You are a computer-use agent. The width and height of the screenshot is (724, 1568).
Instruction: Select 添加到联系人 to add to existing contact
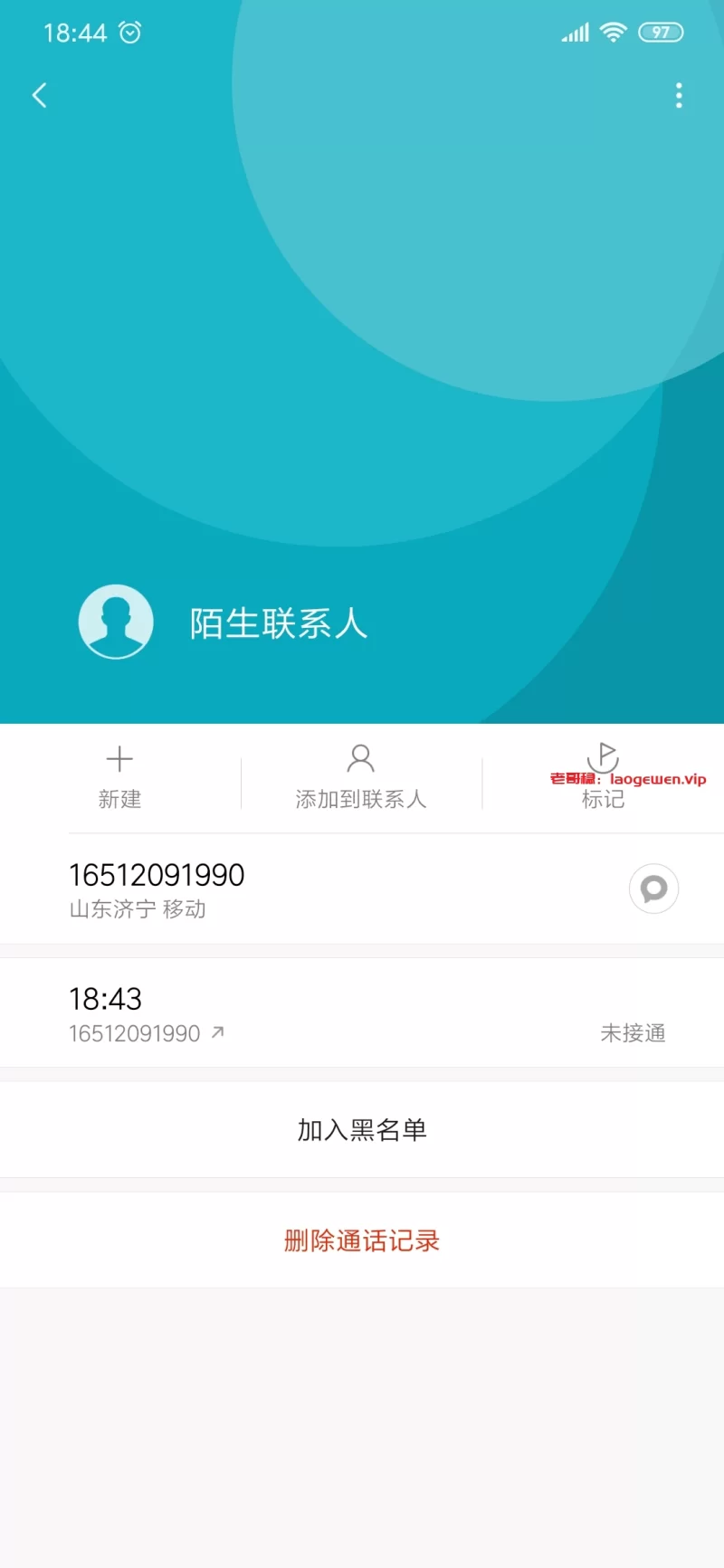(x=360, y=776)
